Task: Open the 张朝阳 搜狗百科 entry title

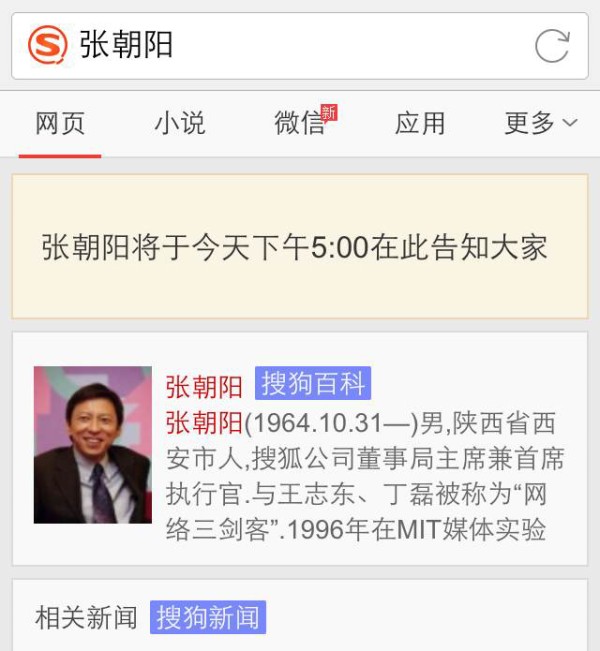Action: coord(204,385)
